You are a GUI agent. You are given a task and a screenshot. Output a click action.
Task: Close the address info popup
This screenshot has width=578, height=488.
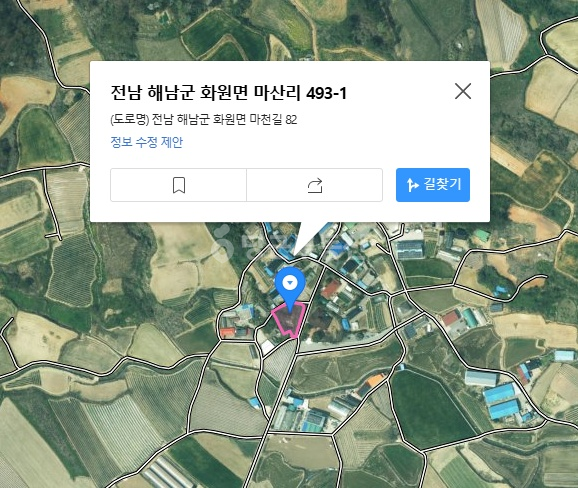(x=463, y=91)
